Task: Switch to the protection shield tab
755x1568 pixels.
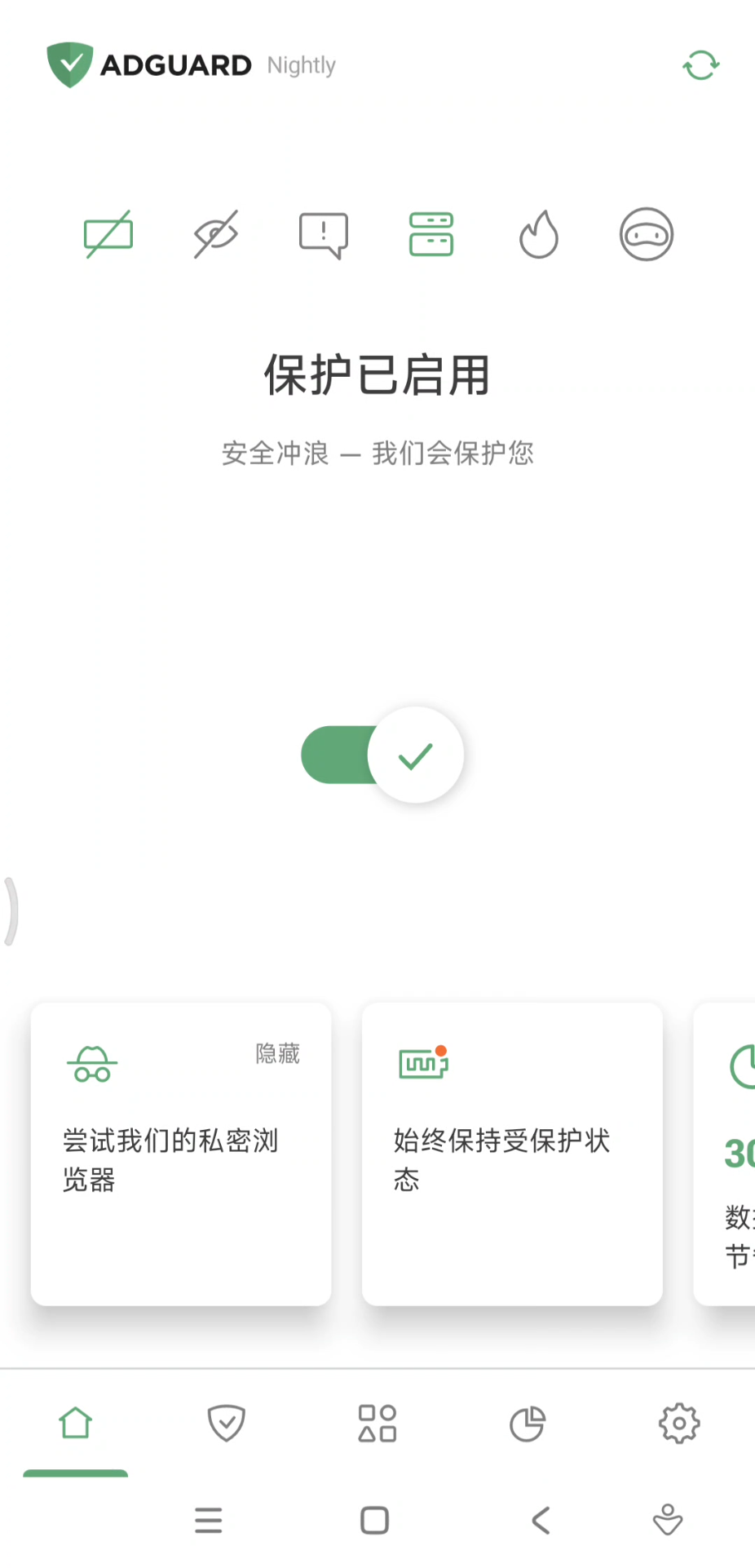Action: click(227, 1424)
